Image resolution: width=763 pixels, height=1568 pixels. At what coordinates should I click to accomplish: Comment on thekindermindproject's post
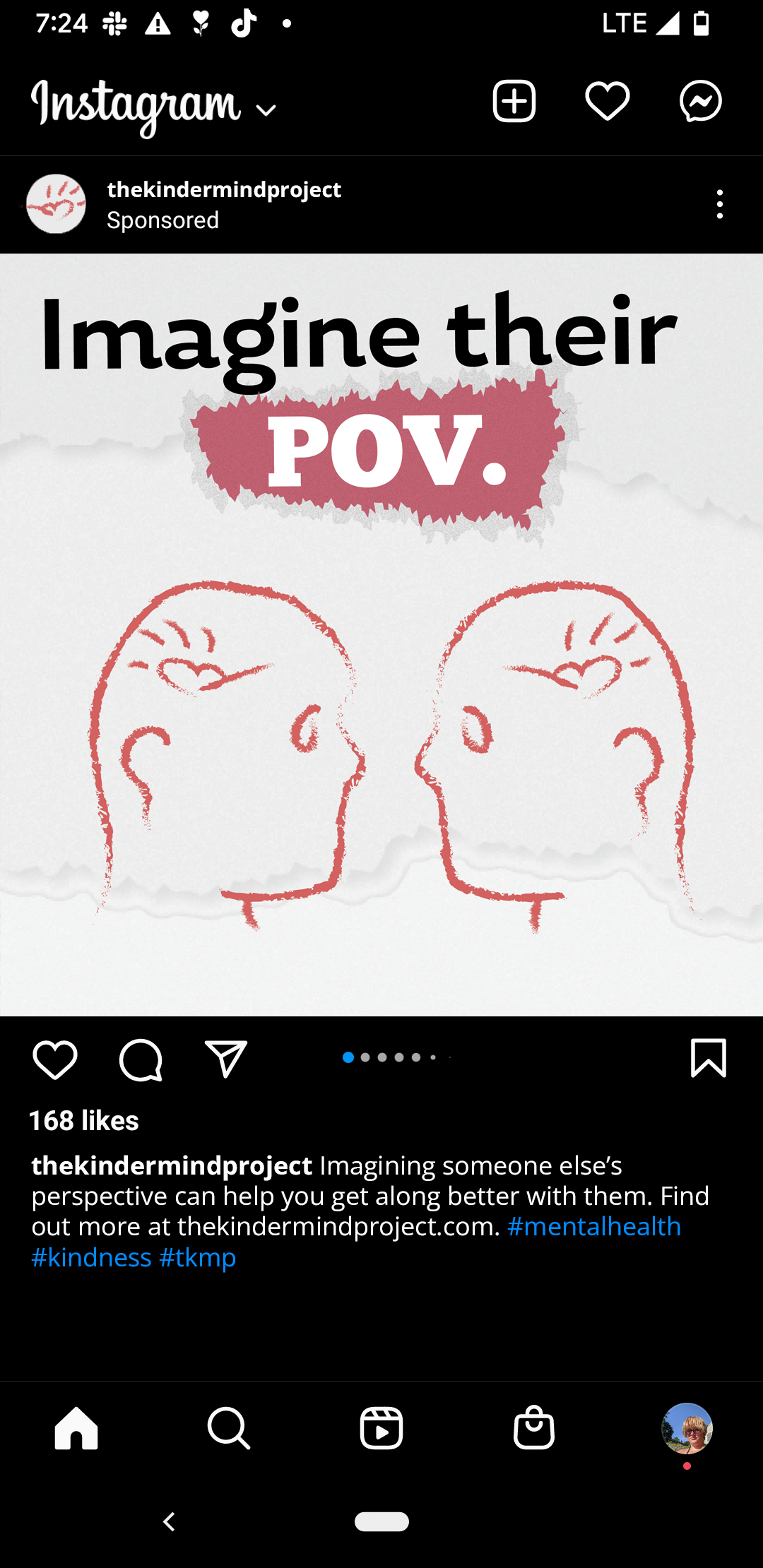coord(141,1059)
